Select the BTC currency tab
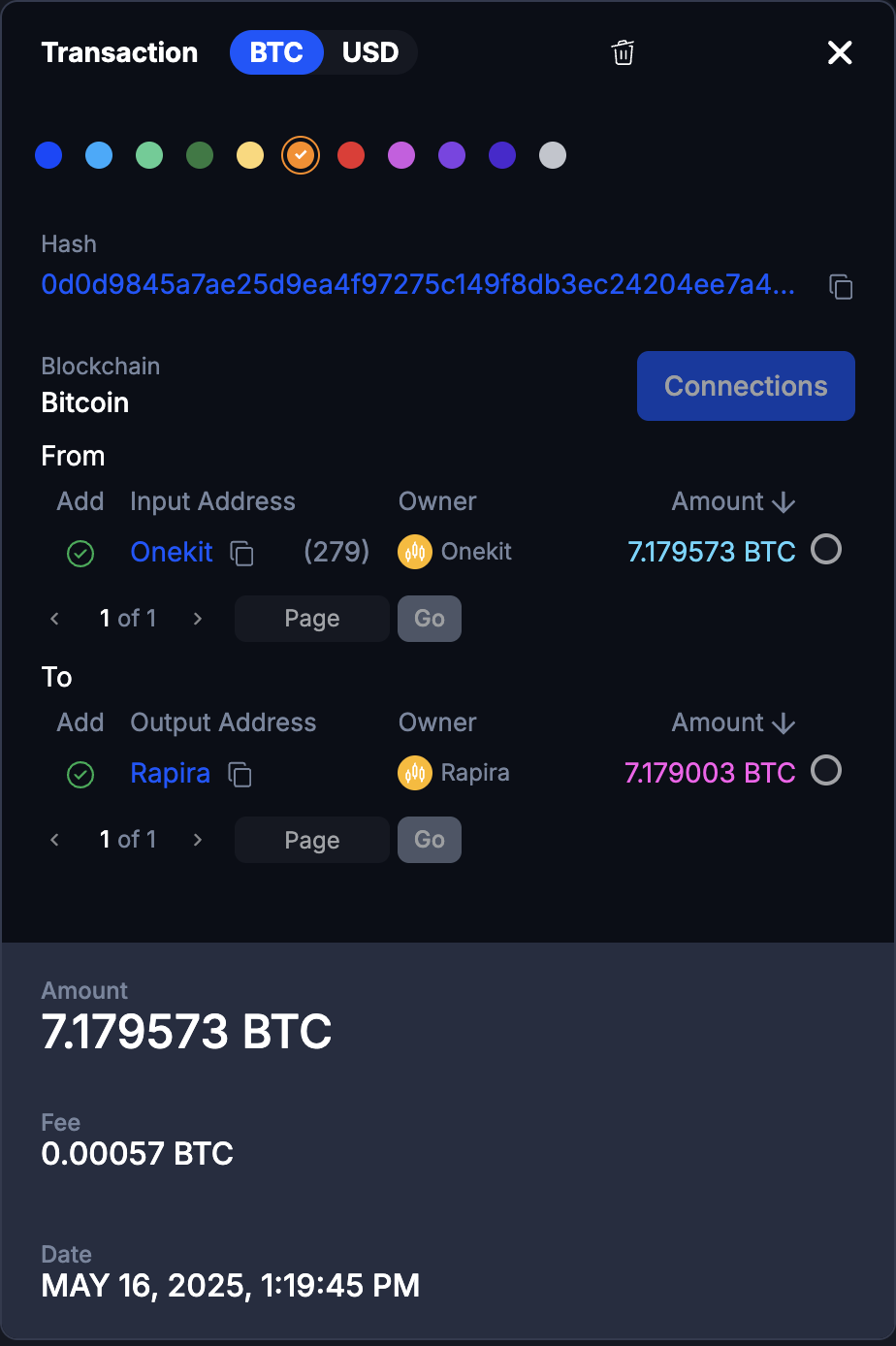The height and width of the screenshot is (1346, 896). click(276, 52)
